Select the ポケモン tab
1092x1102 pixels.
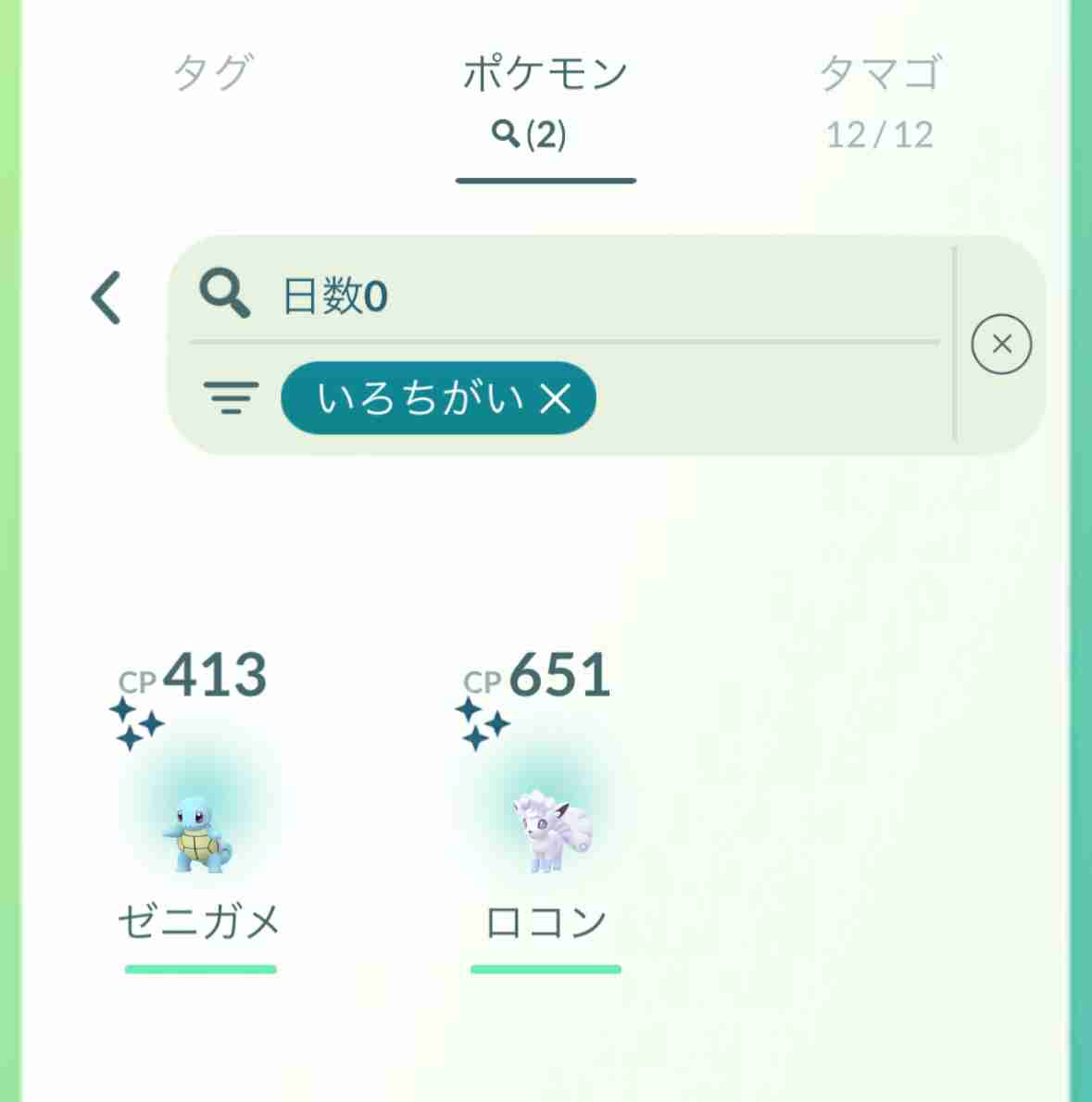544,74
